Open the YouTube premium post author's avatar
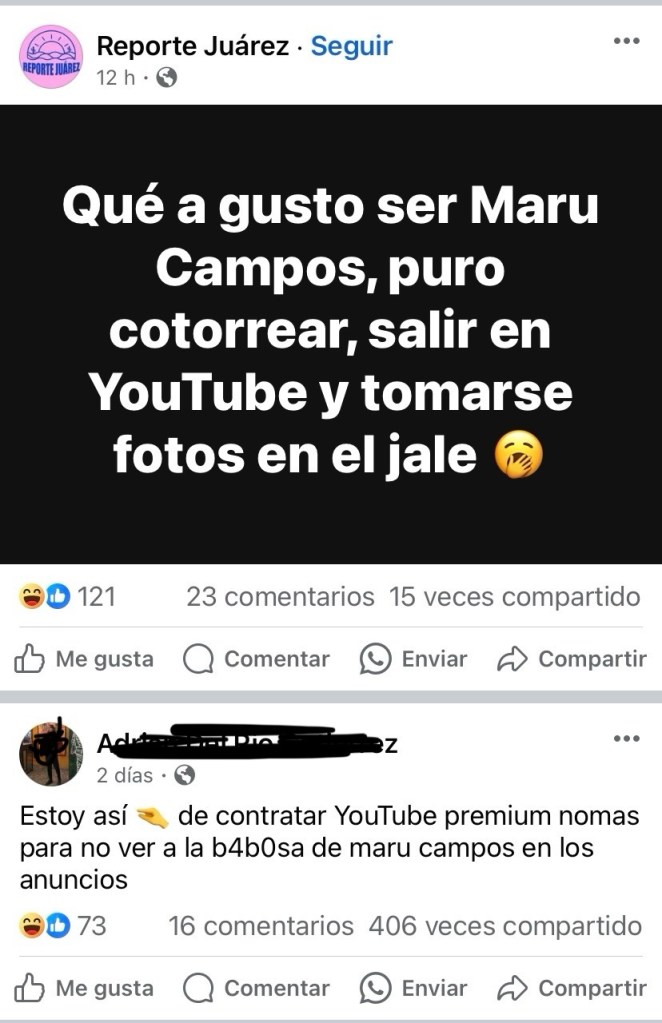This screenshot has height=1023, width=662. 51,754
